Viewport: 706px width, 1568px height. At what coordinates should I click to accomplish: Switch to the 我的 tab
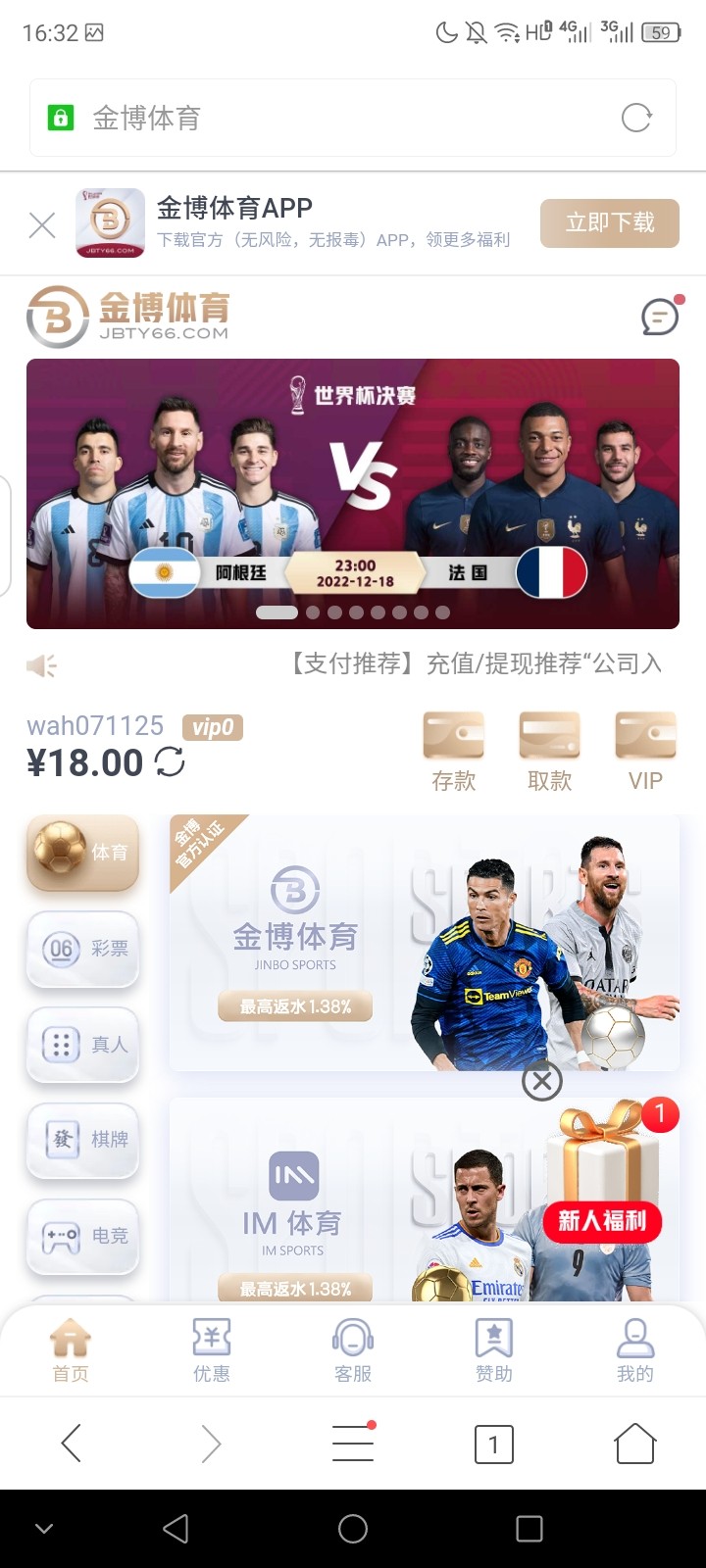point(635,1349)
